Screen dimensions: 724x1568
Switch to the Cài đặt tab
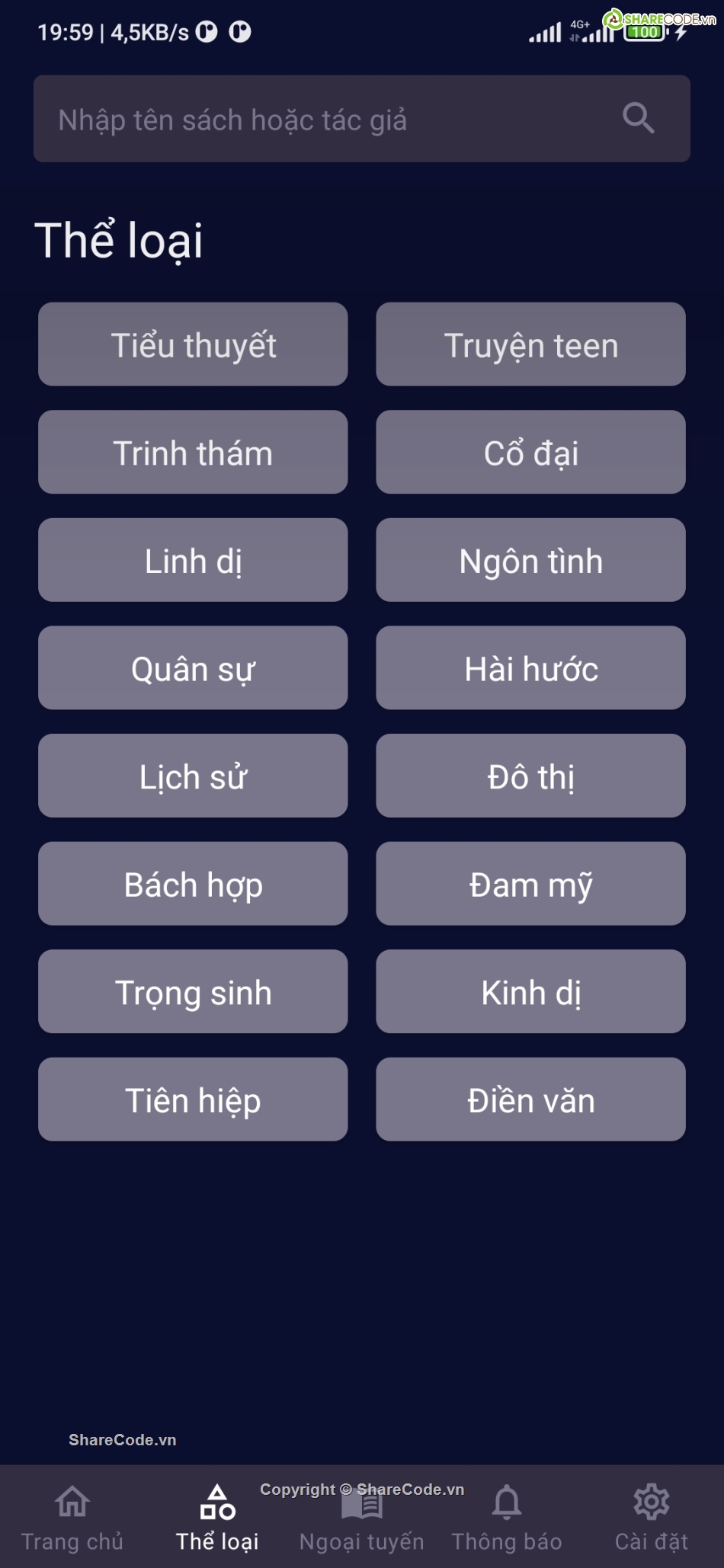click(x=652, y=1516)
